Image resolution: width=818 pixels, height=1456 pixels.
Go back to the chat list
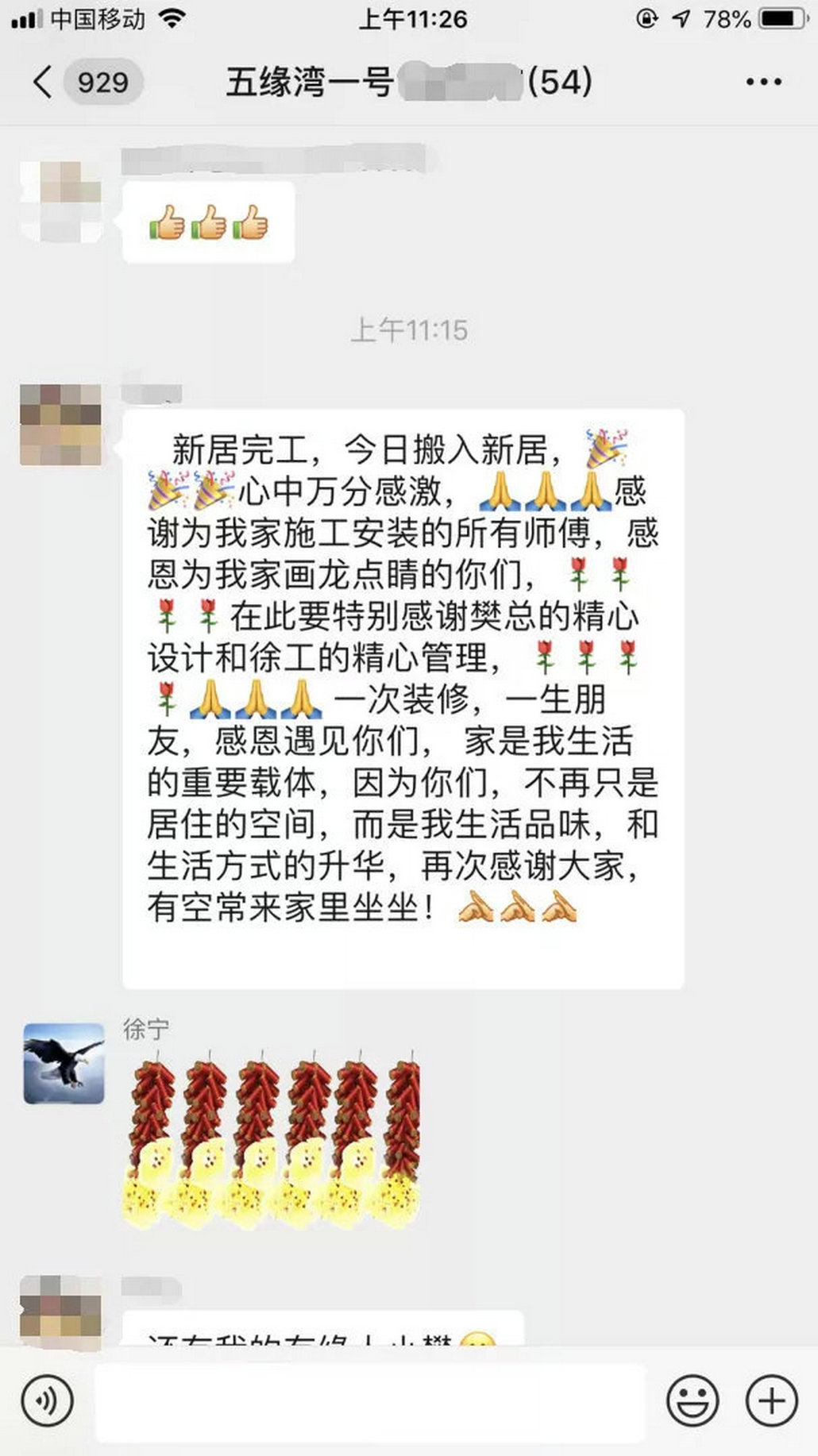click(x=44, y=82)
